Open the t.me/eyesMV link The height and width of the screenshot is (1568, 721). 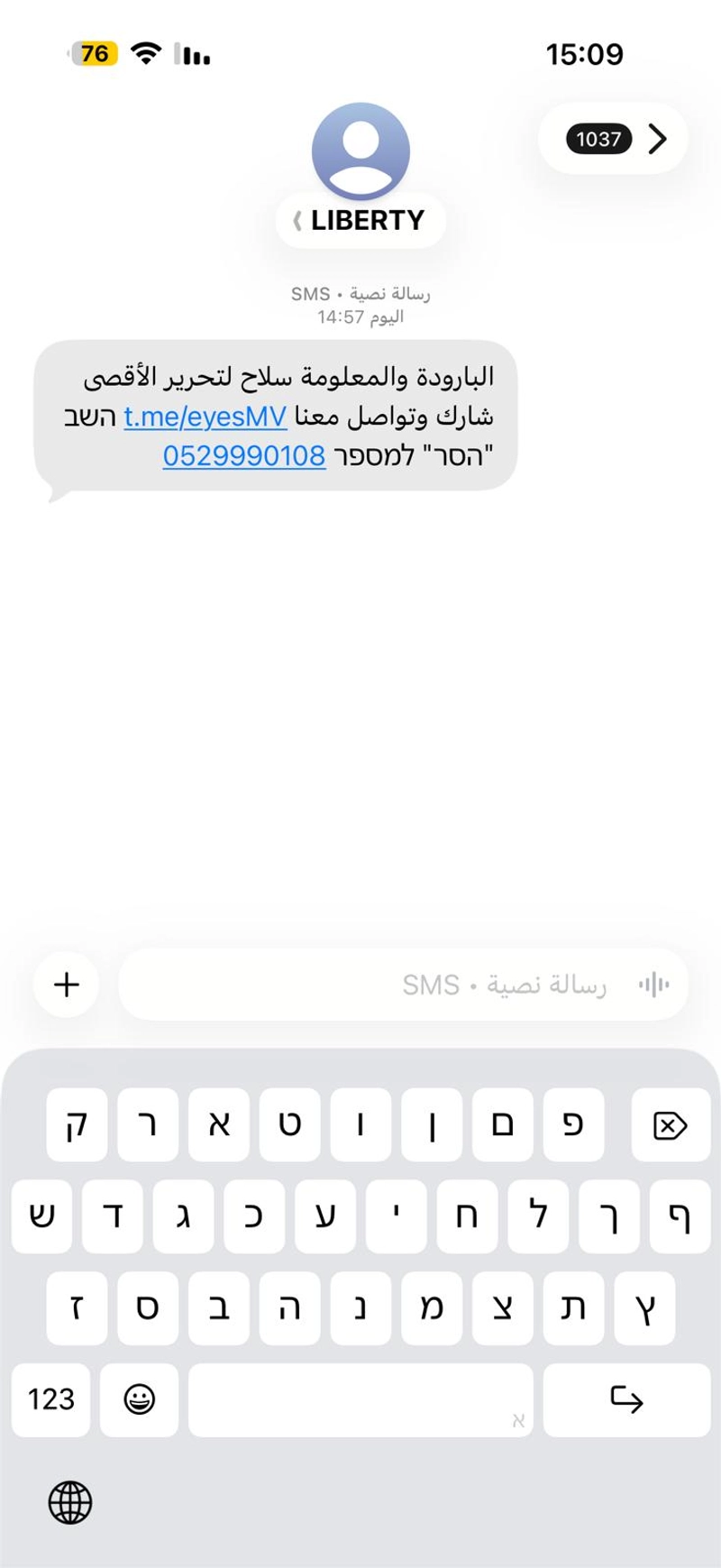click(205, 417)
